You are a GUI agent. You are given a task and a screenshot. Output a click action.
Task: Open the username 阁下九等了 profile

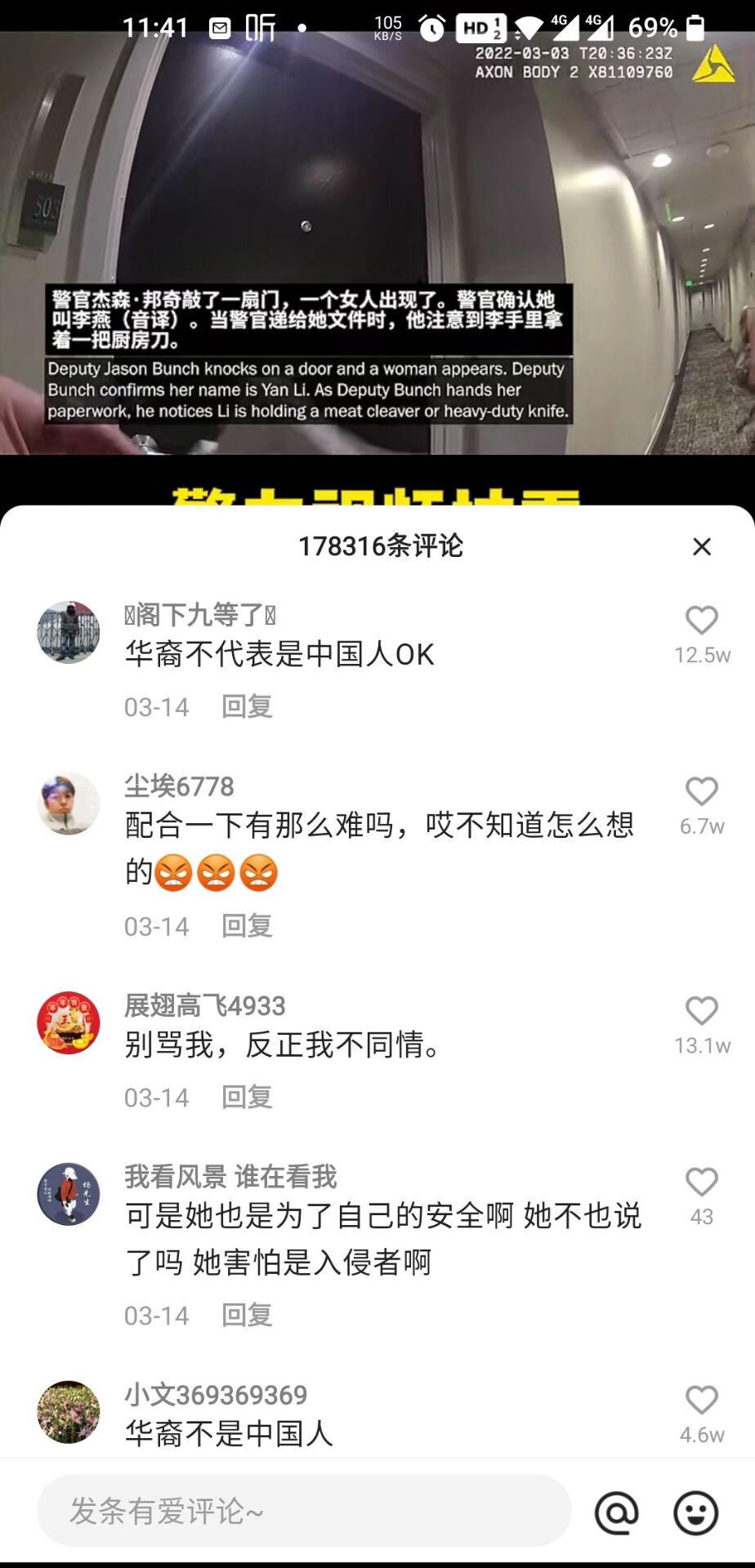click(x=200, y=614)
